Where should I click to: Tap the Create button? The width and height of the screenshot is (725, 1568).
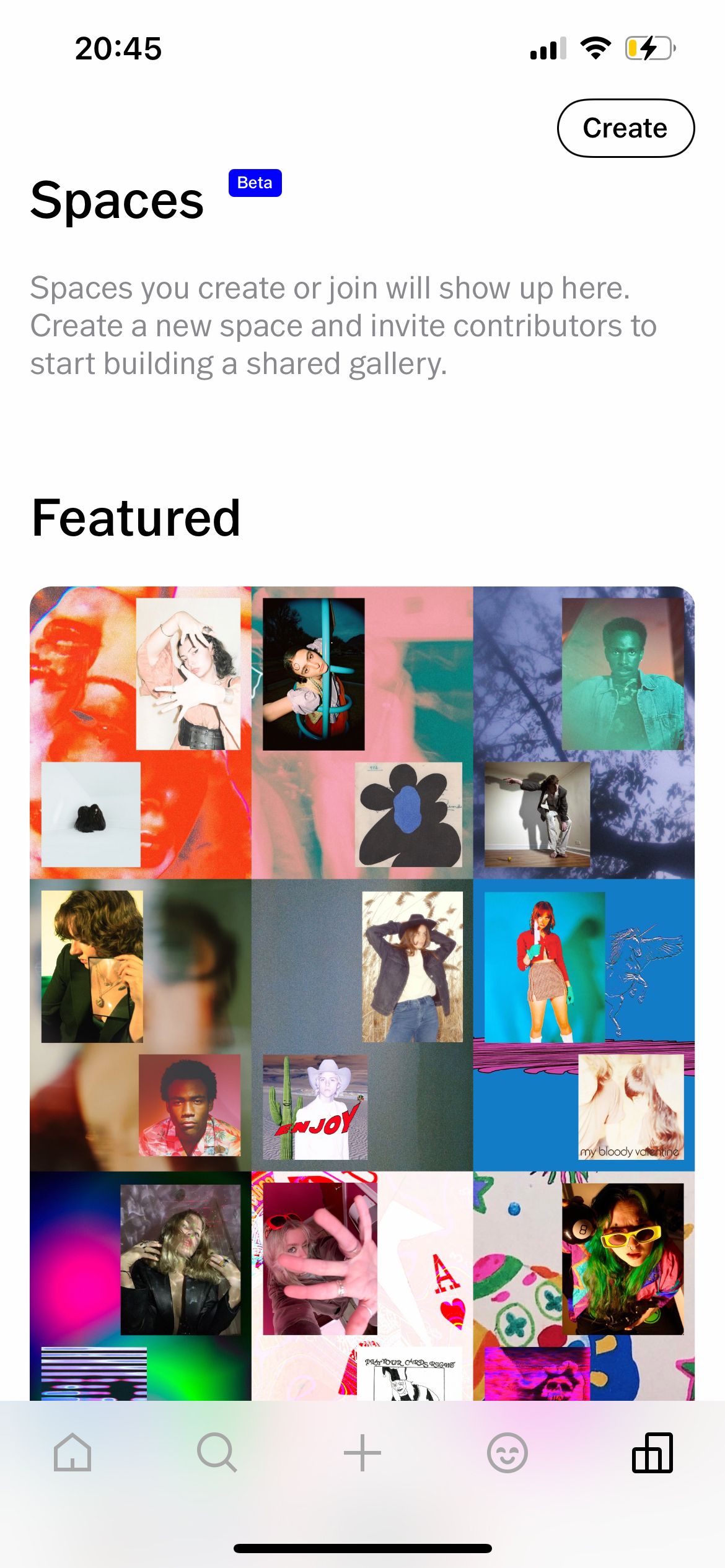coord(625,128)
